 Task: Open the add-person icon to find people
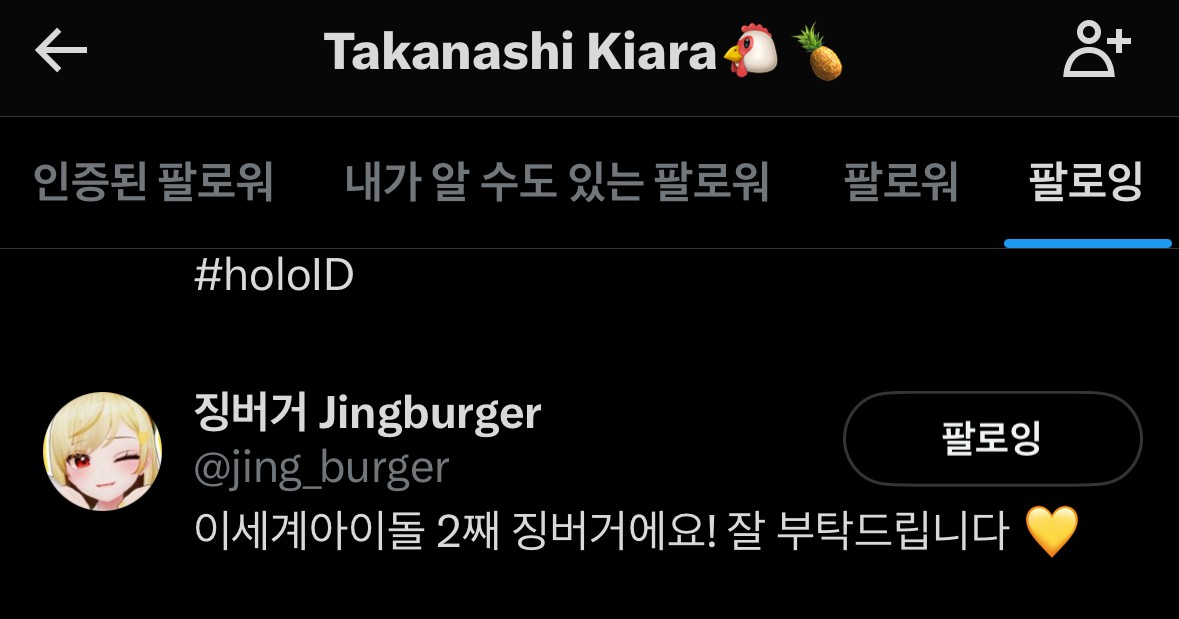1096,52
